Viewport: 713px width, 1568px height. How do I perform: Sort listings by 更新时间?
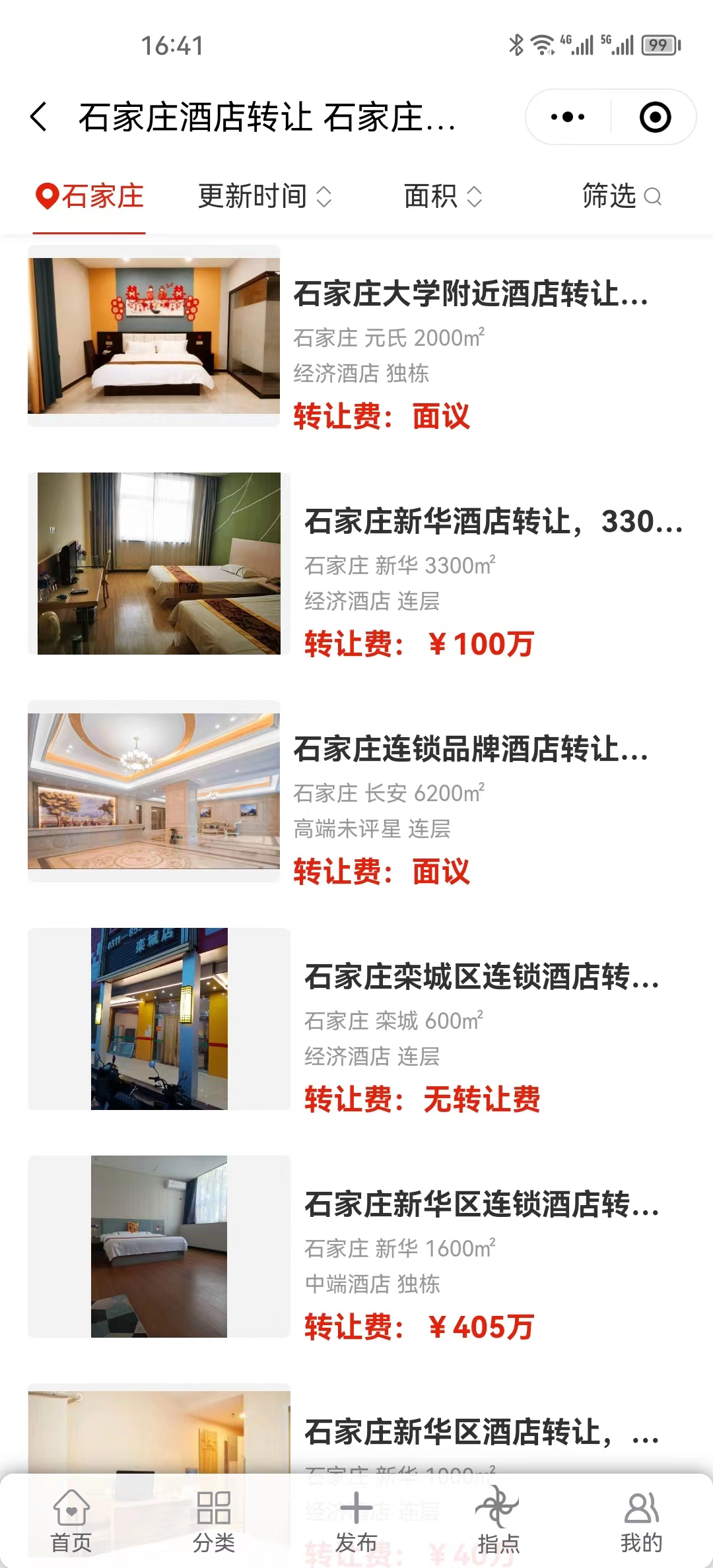click(x=264, y=197)
